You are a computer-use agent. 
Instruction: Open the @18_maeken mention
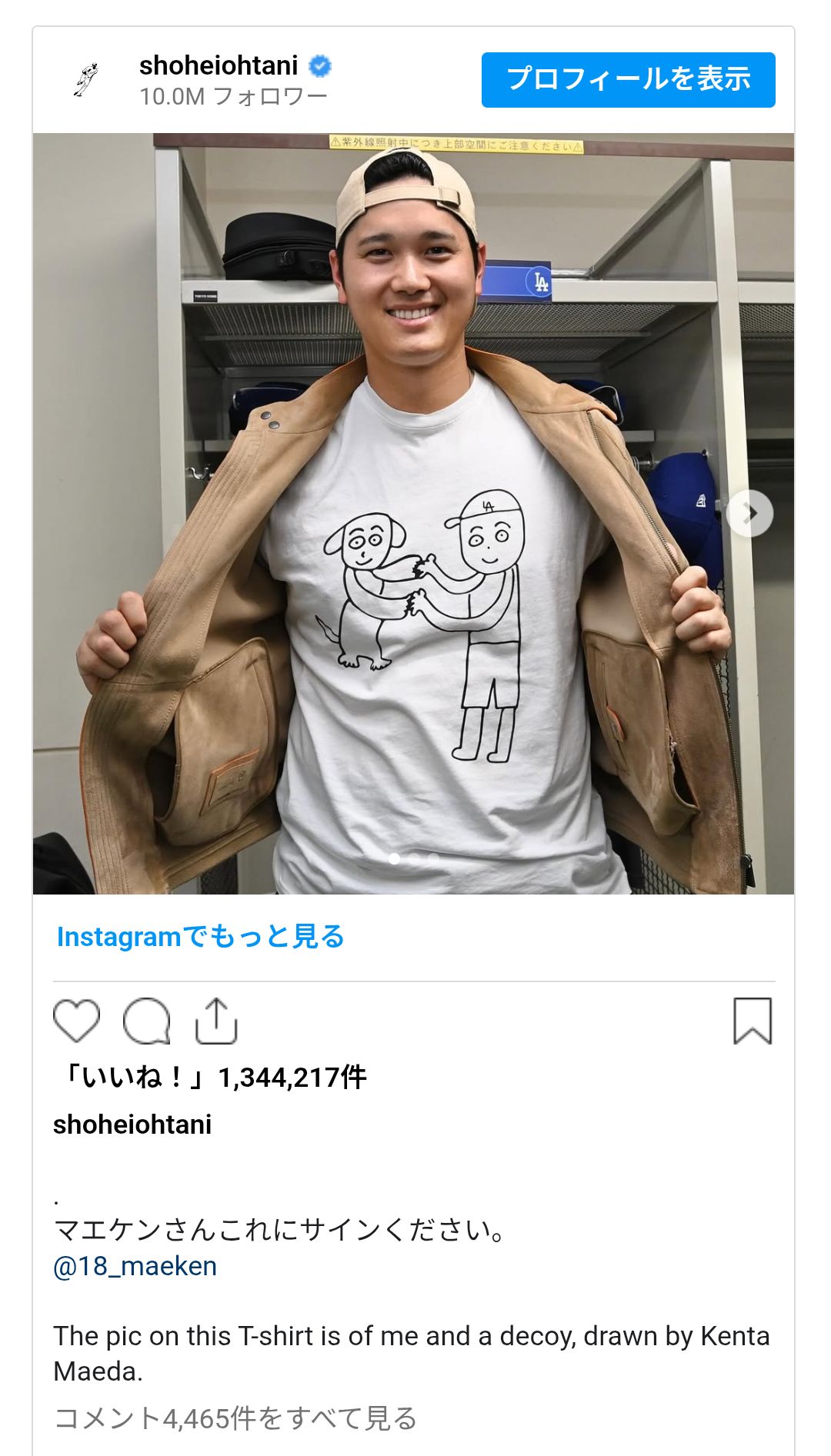135,1266
